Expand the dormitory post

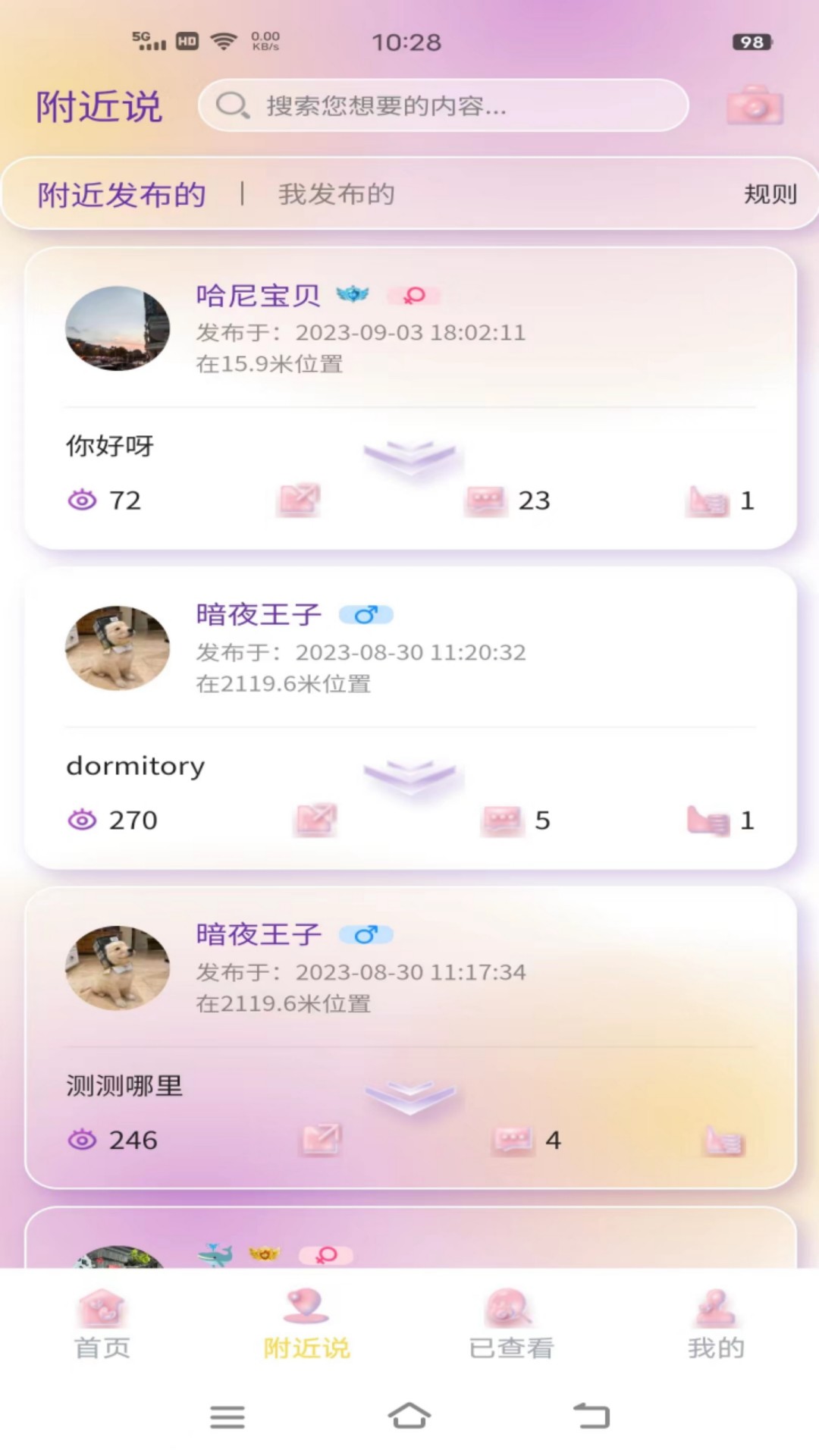(x=409, y=775)
